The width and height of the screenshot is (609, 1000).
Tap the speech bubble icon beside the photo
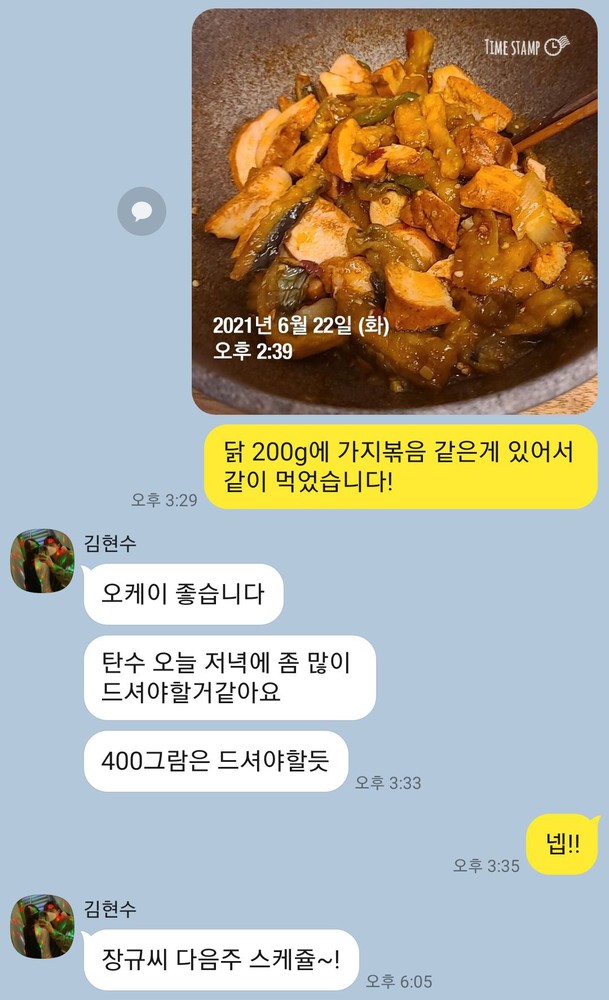(141, 211)
